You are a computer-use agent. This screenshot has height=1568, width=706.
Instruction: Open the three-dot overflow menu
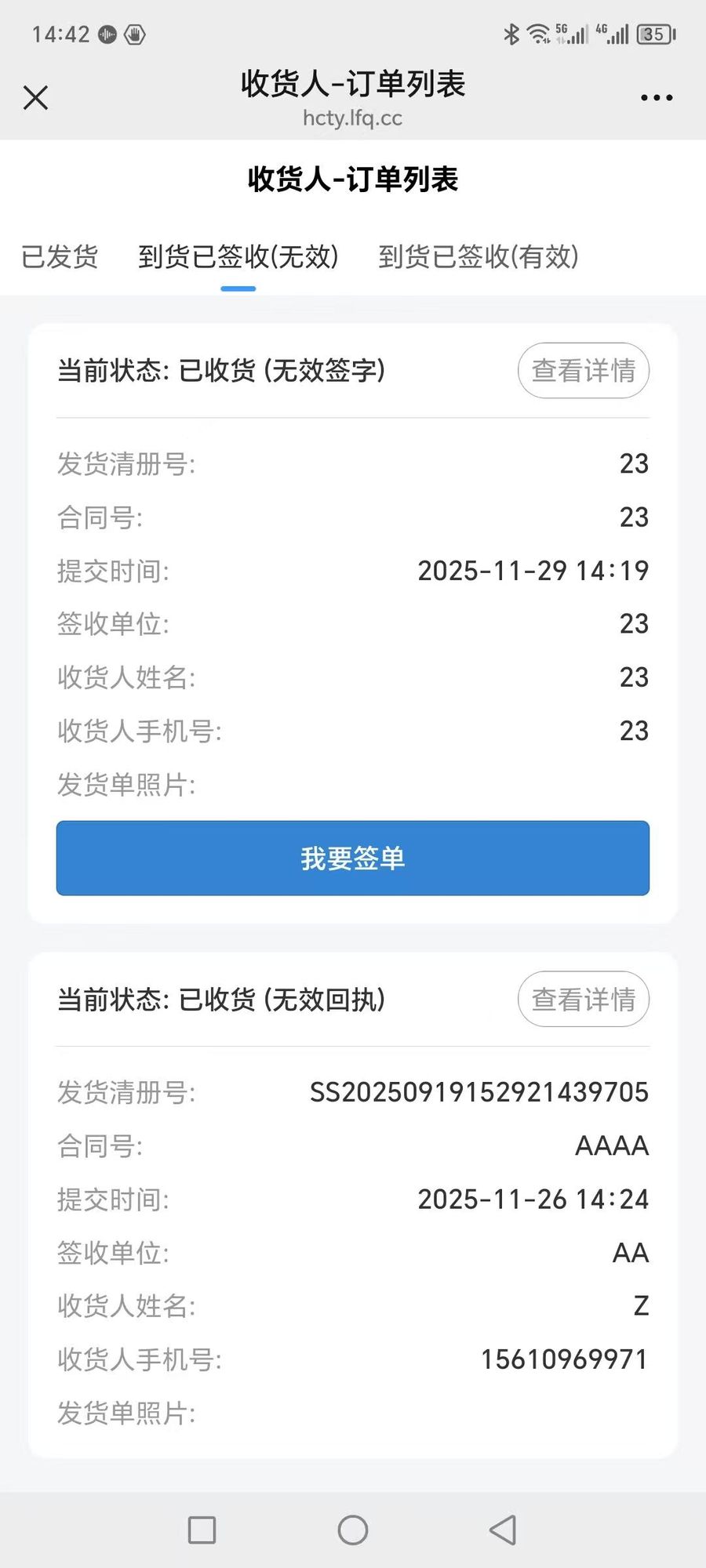click(657, 98)
